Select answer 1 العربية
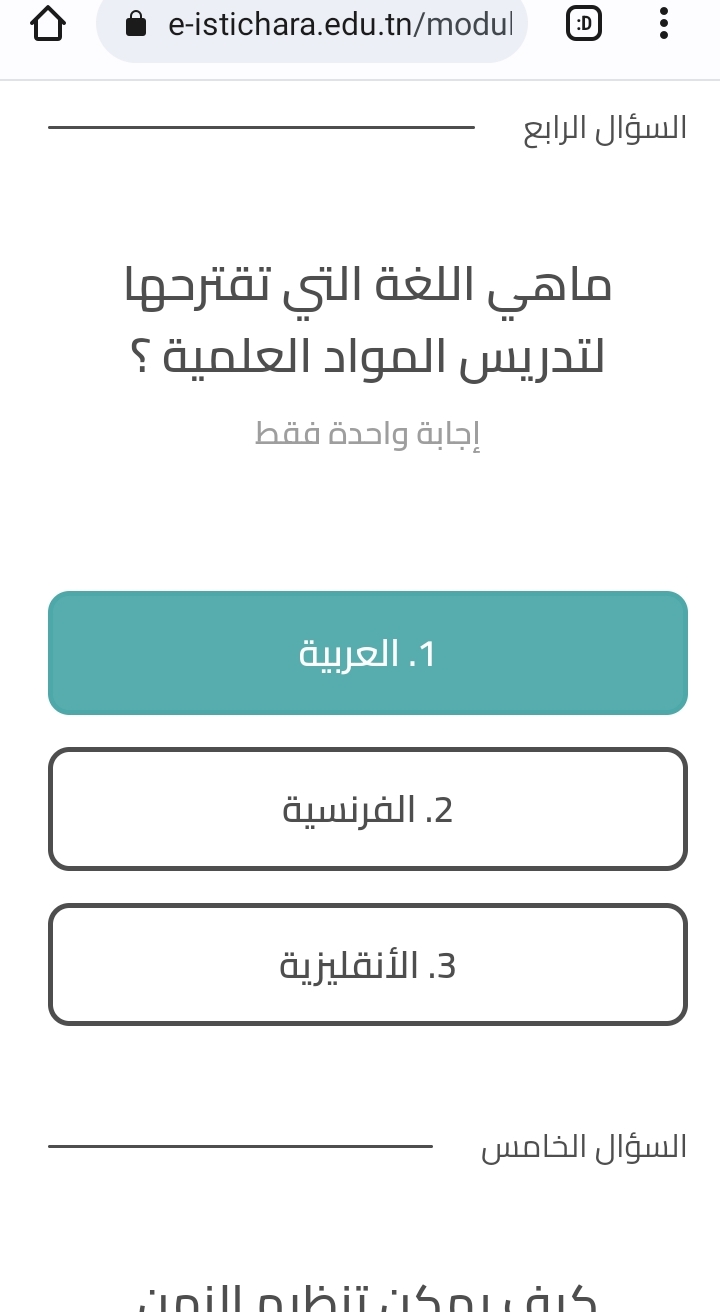 click(368, 653)
